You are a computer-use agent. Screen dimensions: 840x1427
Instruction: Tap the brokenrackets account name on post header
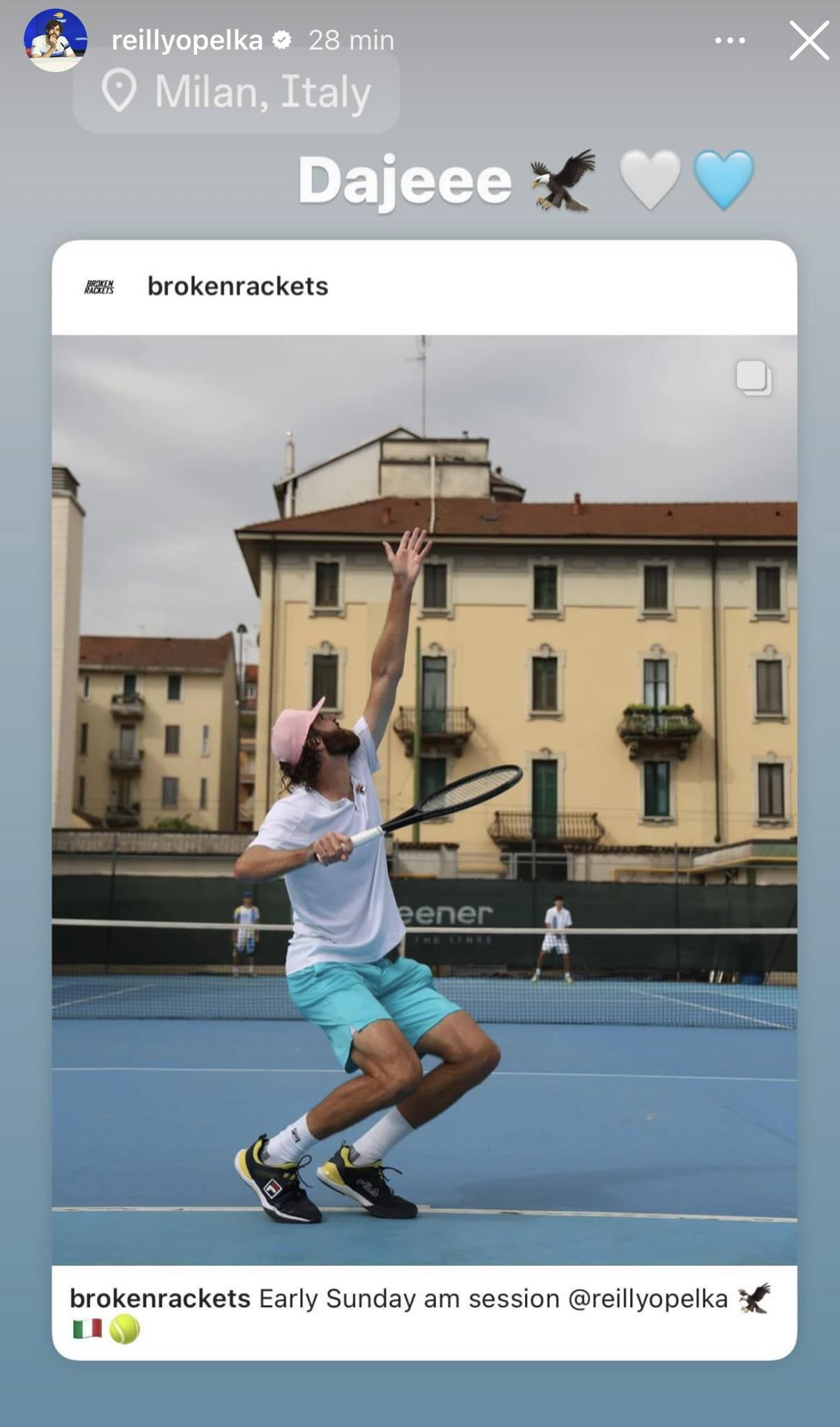tap(238, 286)
